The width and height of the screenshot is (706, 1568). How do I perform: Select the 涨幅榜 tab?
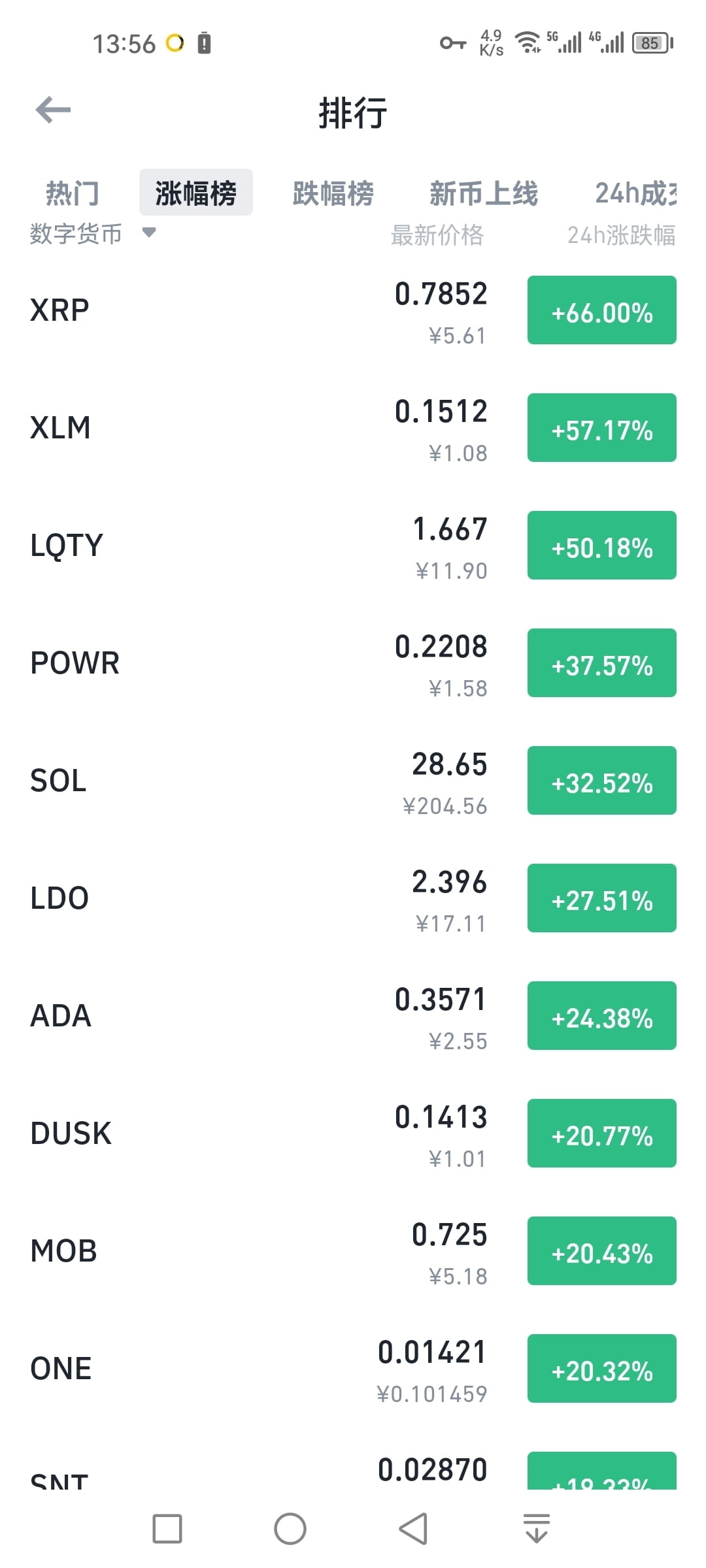(x=195, y=193)
